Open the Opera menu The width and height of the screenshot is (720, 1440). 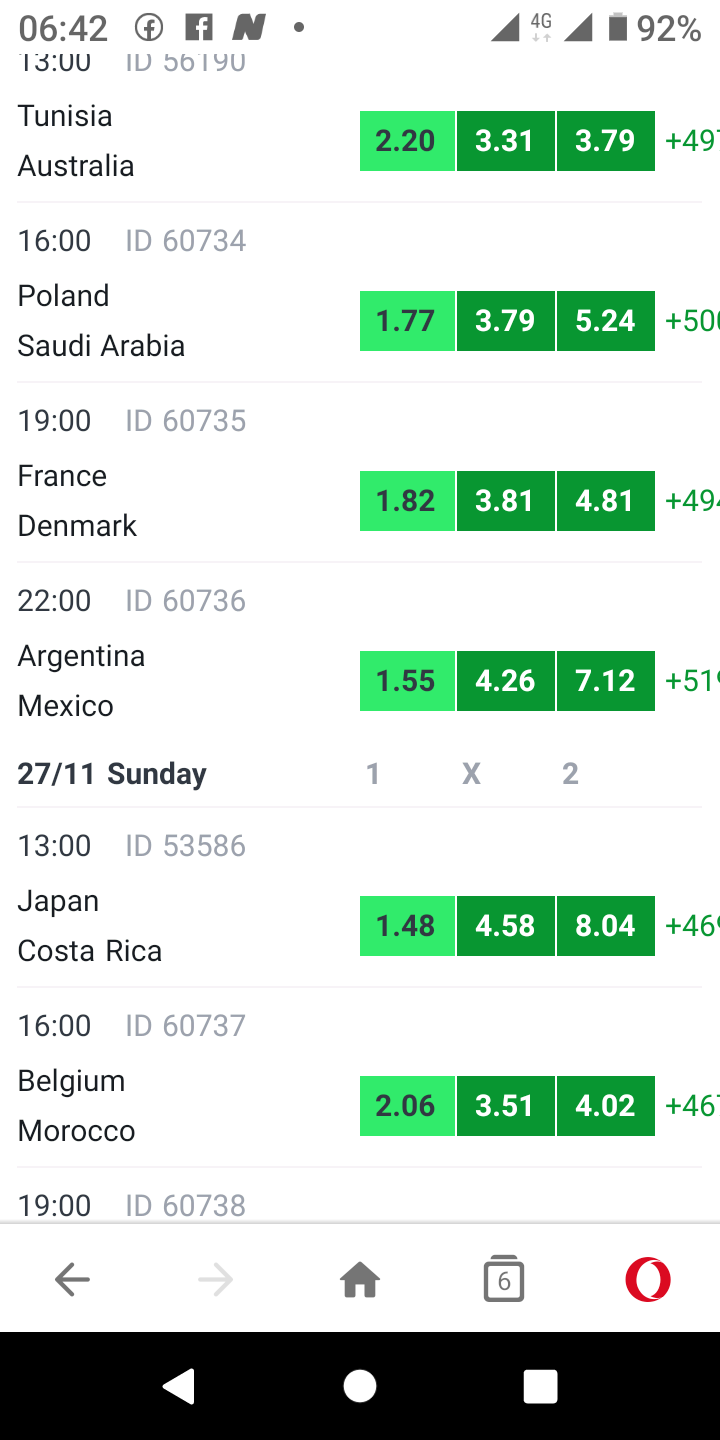[648, 1279]
